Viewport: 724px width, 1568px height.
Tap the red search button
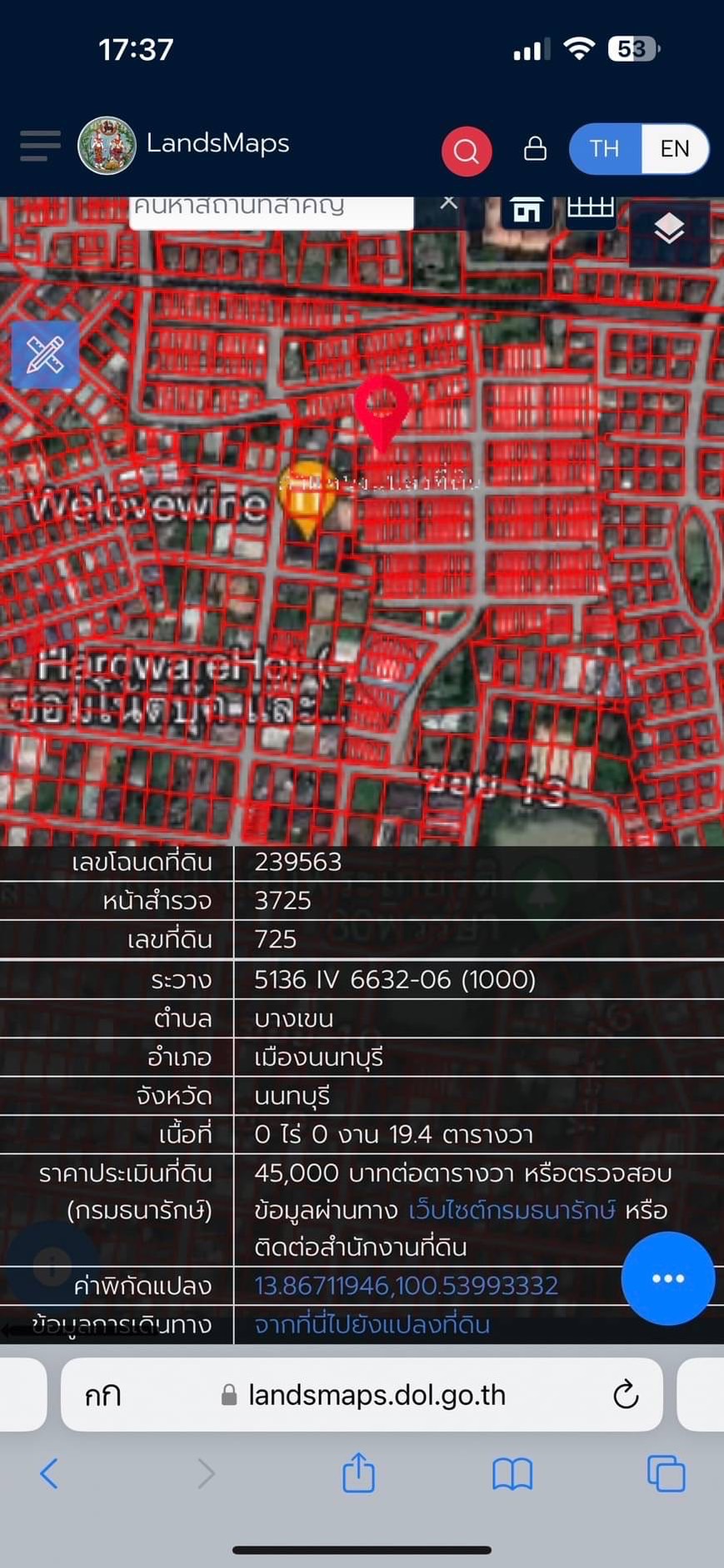click(x=467, y=151)
